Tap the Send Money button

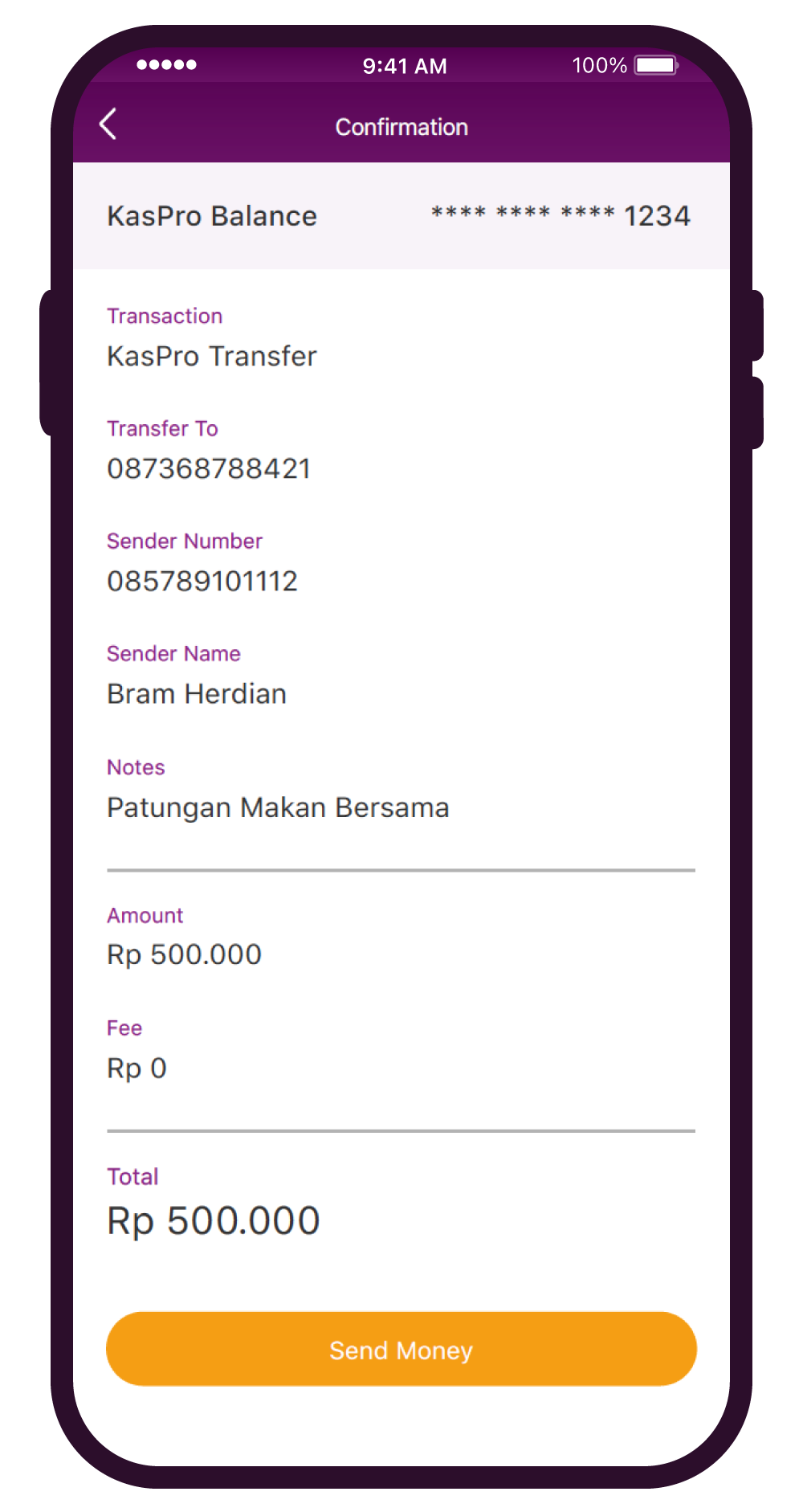coord(401,1349)
